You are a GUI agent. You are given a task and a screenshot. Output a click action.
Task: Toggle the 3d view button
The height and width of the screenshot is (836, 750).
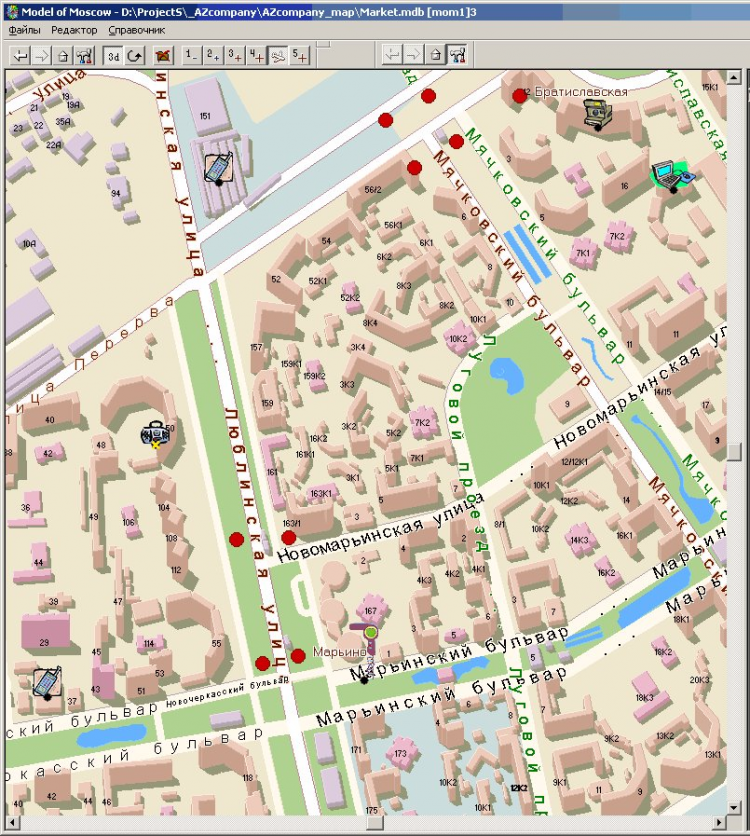[114, 55]
